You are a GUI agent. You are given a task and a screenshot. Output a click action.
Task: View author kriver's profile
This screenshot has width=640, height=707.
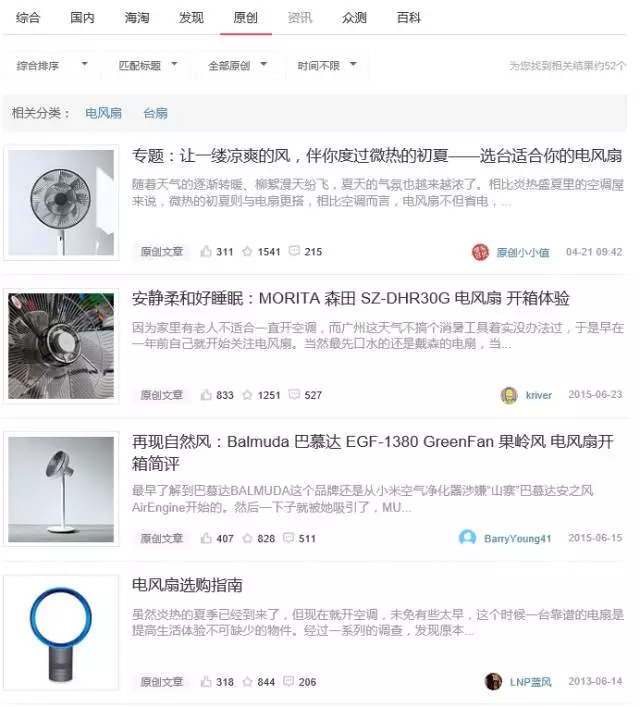pyautogui.click(x=538, y=395)
